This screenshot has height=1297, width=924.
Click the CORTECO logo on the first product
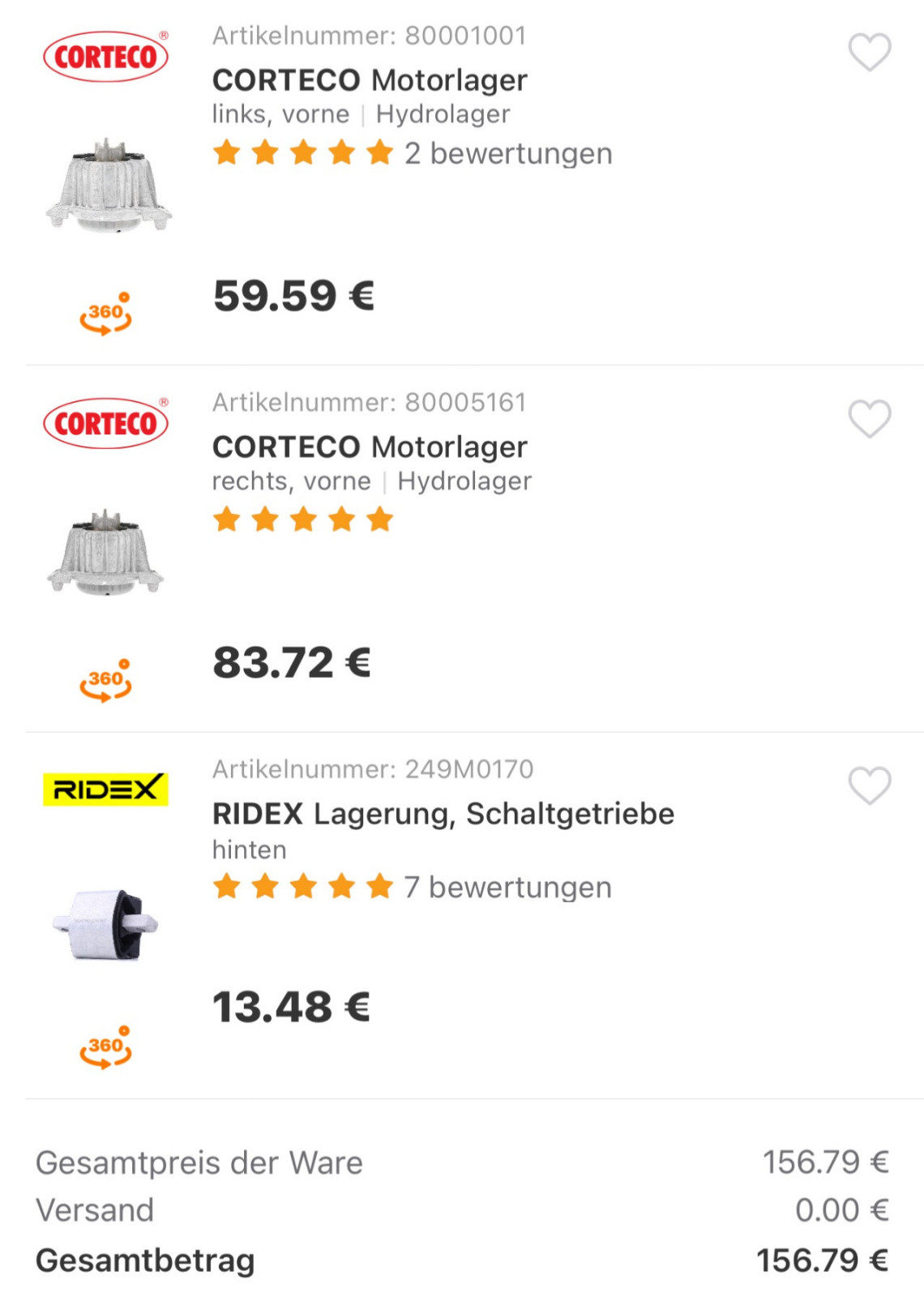point(105,54)
